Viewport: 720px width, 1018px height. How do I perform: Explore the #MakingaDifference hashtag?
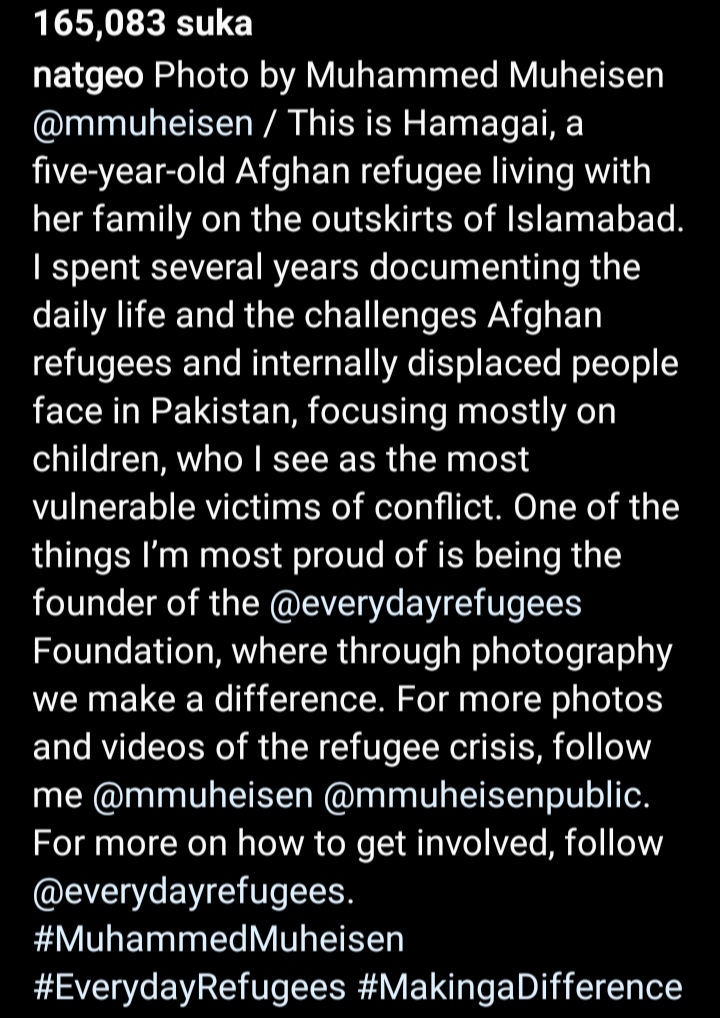coord(519,988)
